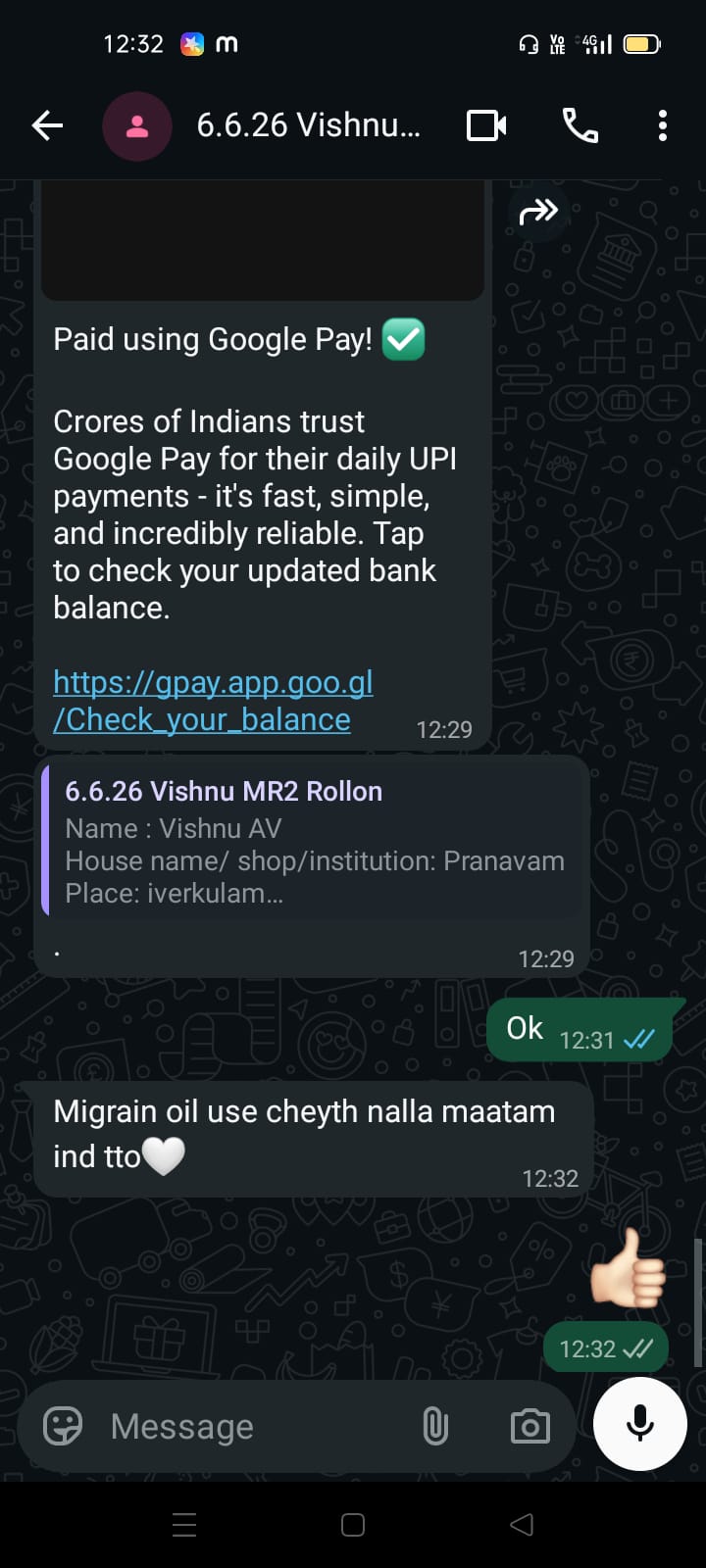Viewport: 706px width, 1568px height.
Task: Start a video call
Action: [486, 125]
